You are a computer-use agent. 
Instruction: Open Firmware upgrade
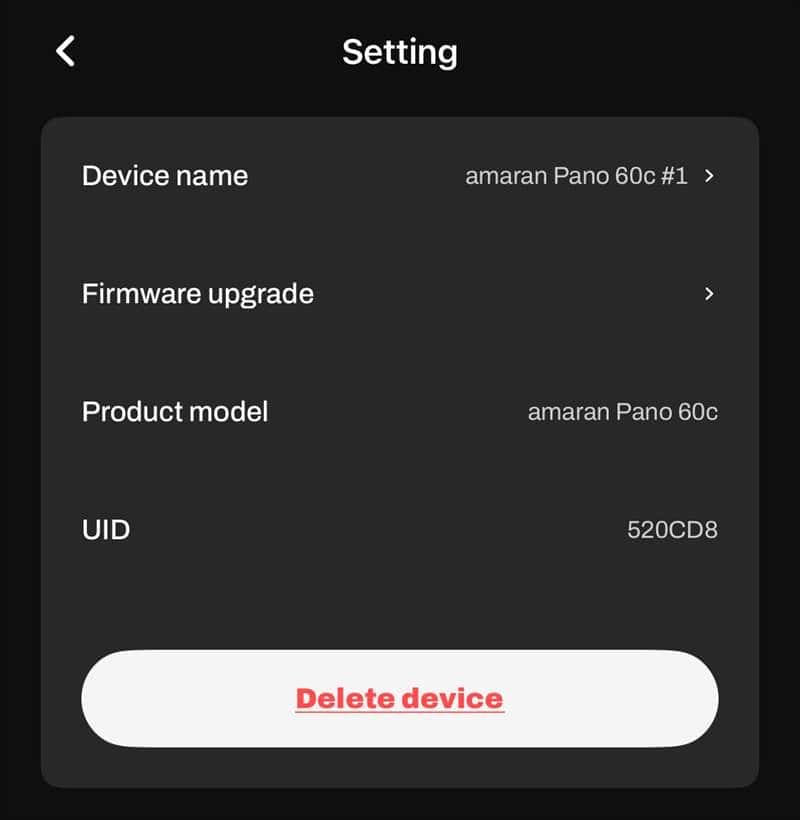pos(399,294)
